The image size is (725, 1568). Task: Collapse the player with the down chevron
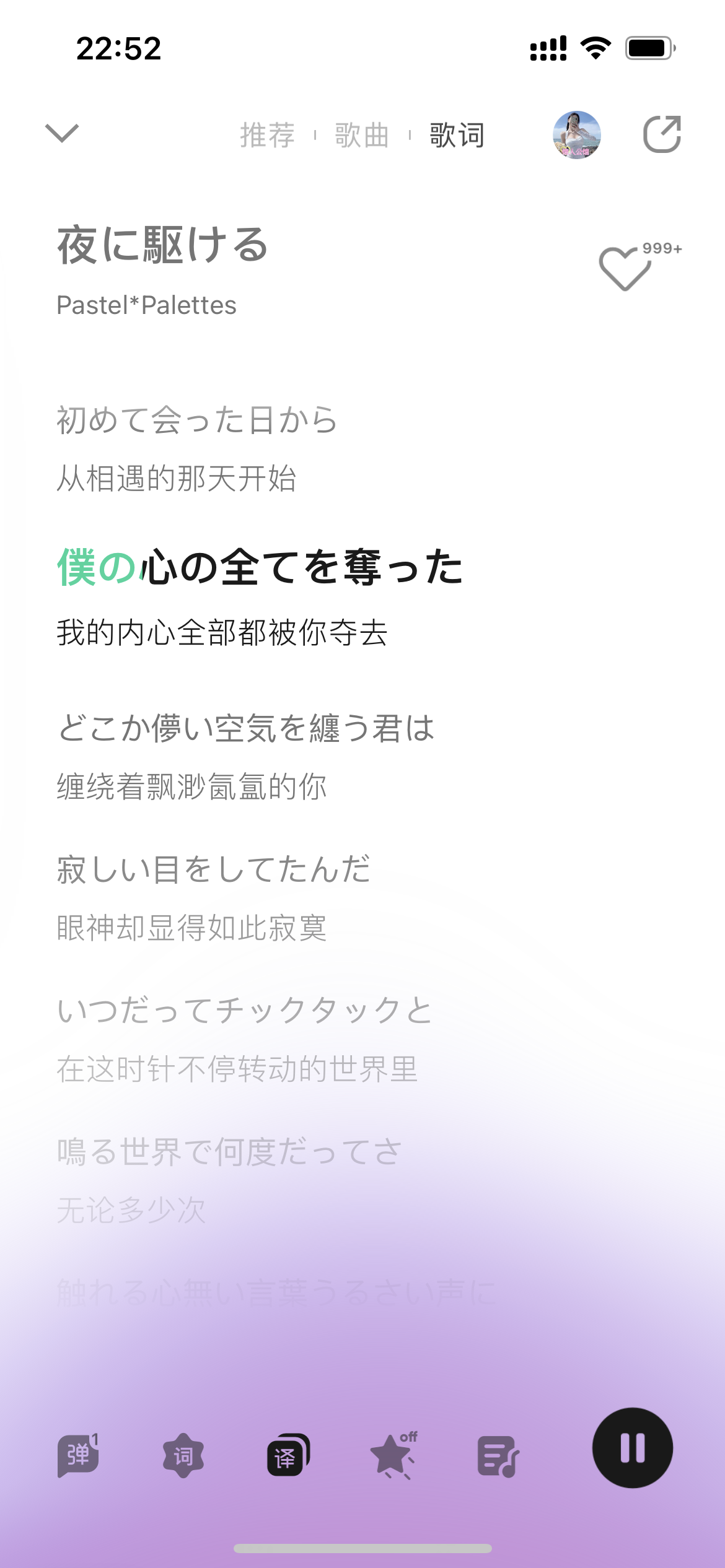point(62,133)
